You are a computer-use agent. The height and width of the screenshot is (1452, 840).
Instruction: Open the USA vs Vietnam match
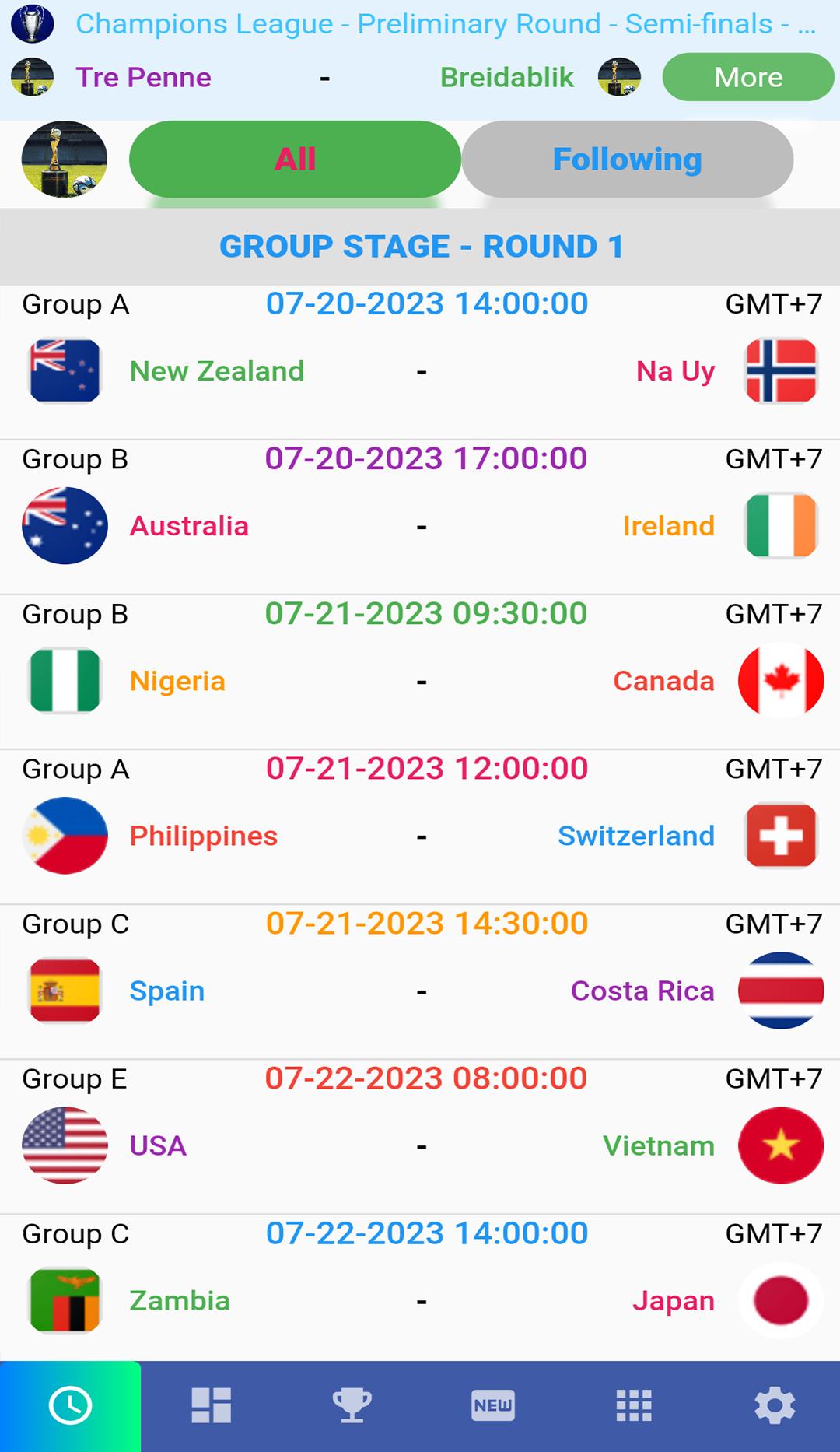click(420, 1137)
